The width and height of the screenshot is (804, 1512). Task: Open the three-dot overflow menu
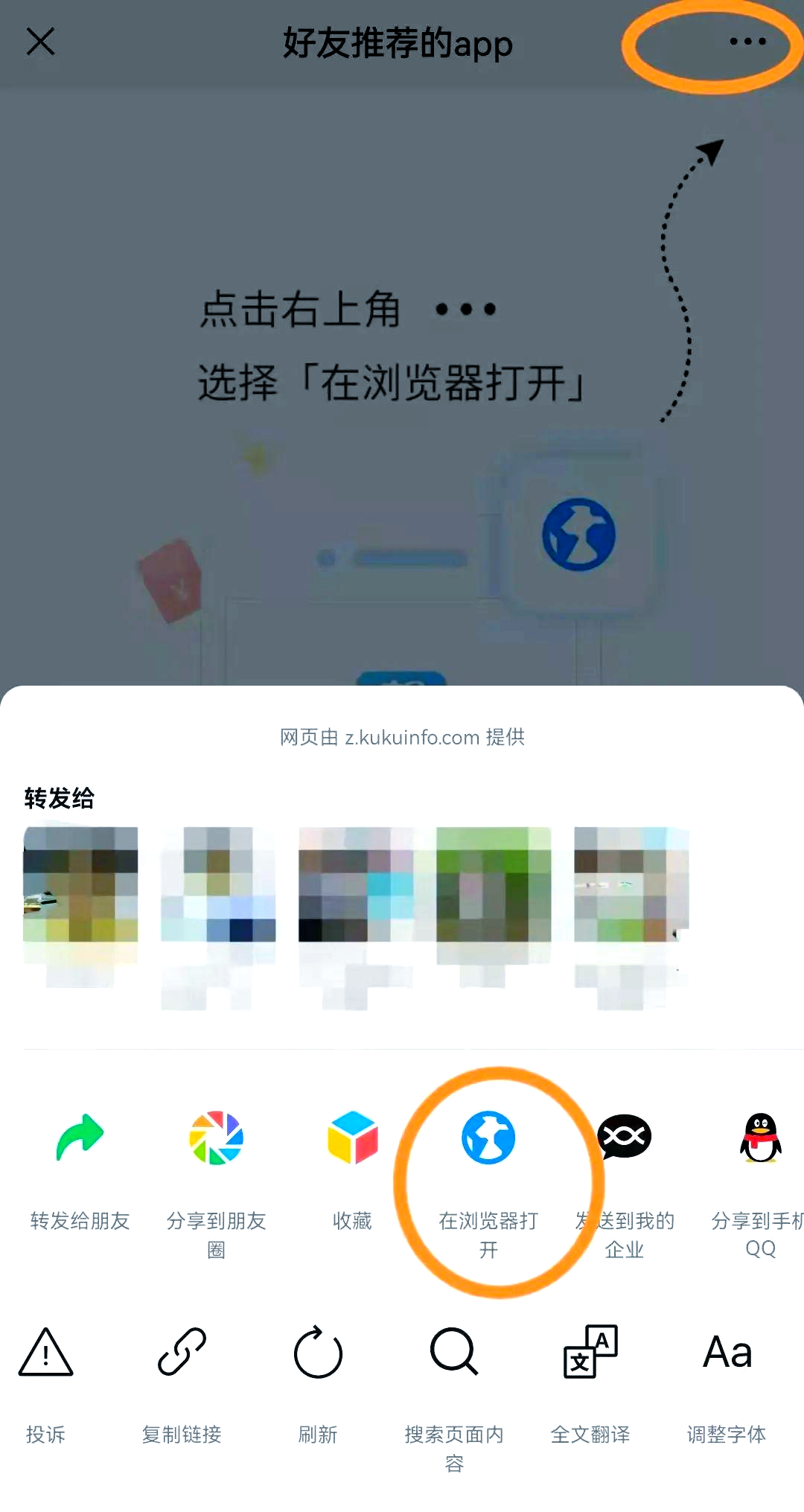(747, 42)
